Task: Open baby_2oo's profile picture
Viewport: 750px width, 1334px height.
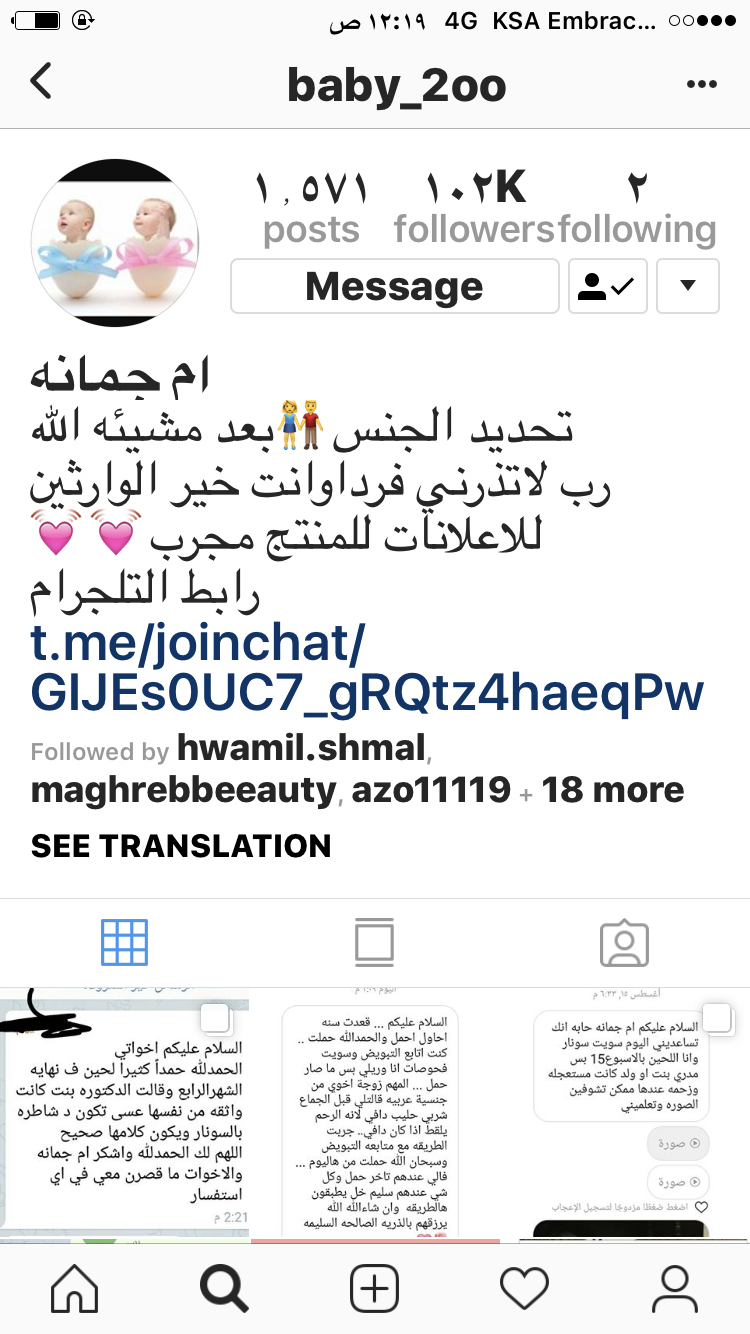Action: click(115, 243)
